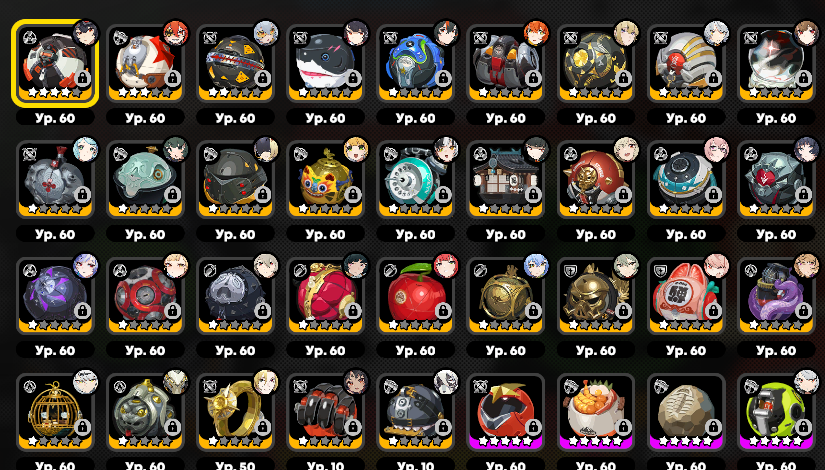The width and height of the screenshot is (825, 470).
Task: Open the teal turbine engine item
Action: point(415,177)
